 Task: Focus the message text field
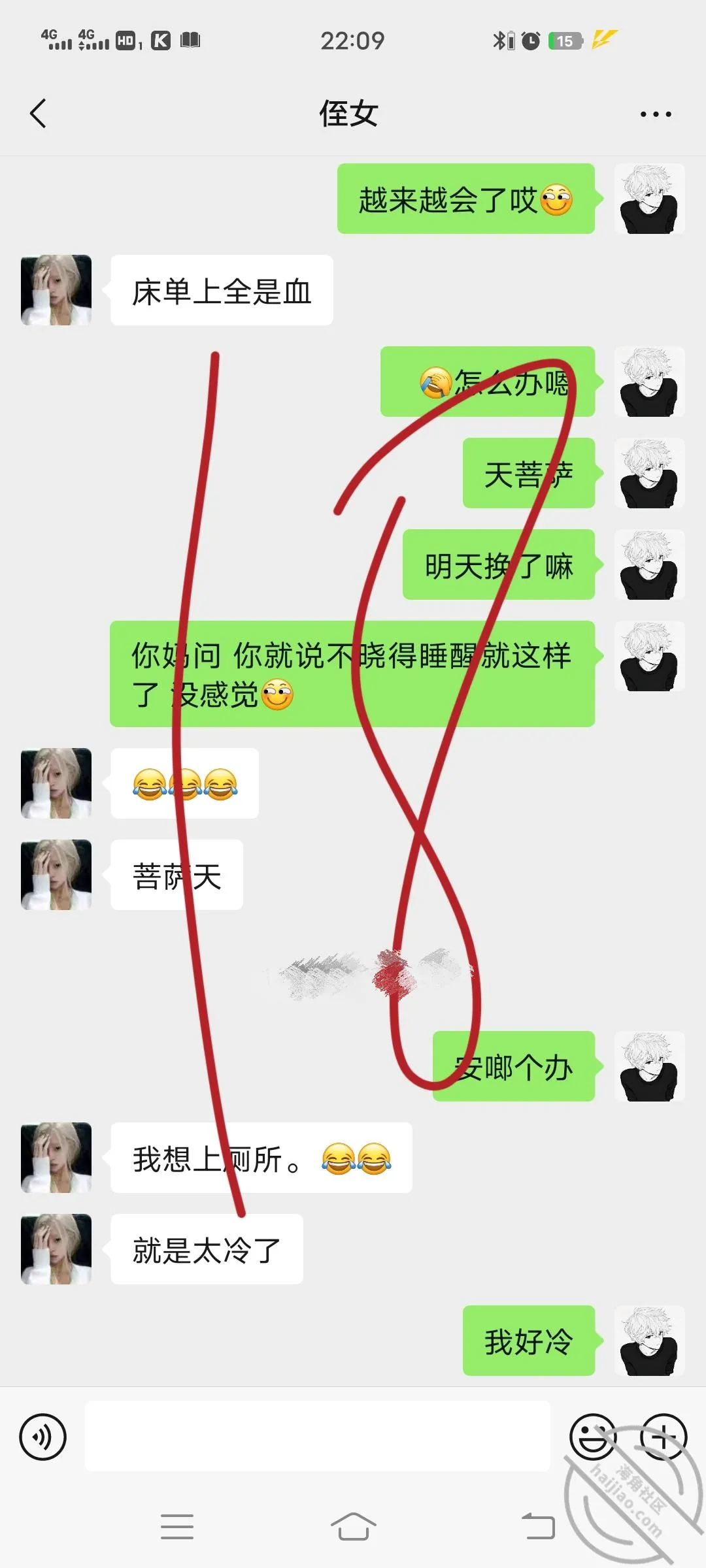pos(317,1436)
